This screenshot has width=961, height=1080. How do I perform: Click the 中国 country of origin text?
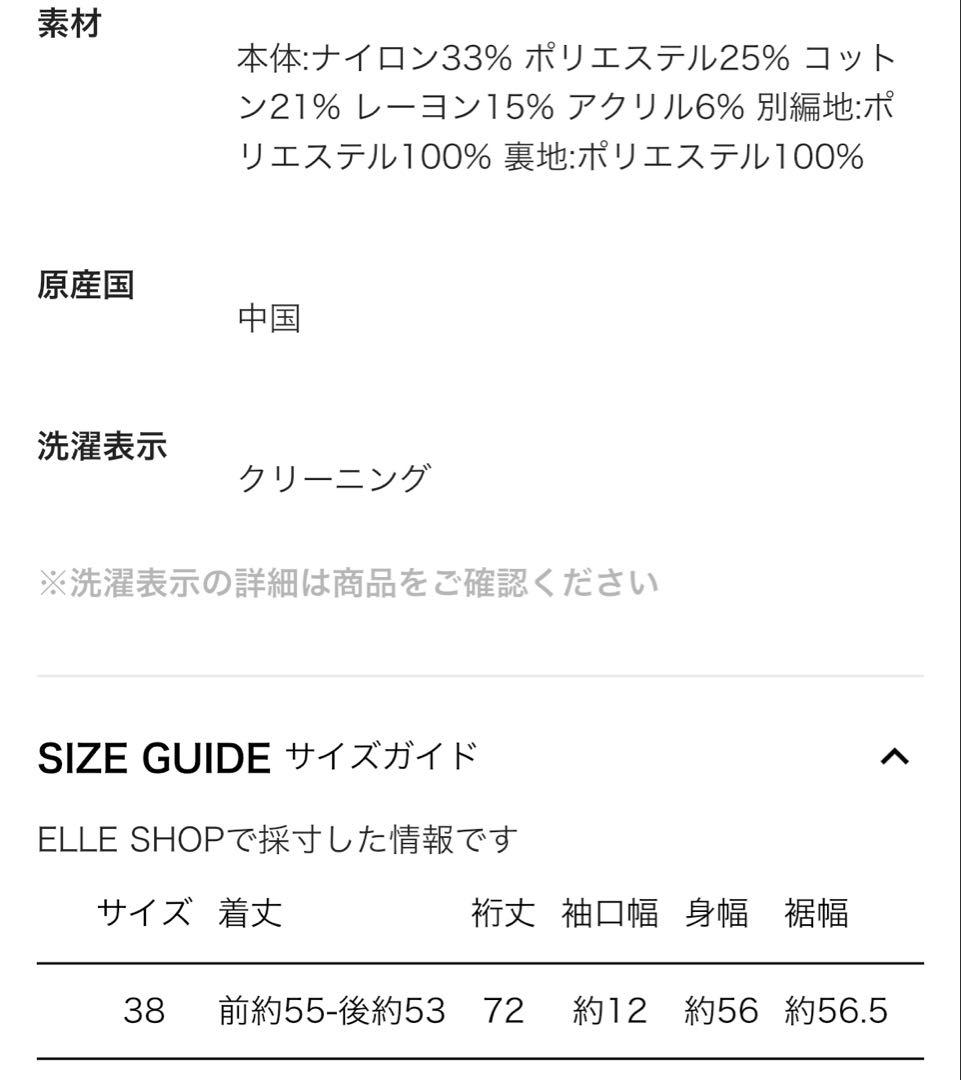[x=270, y=318]
